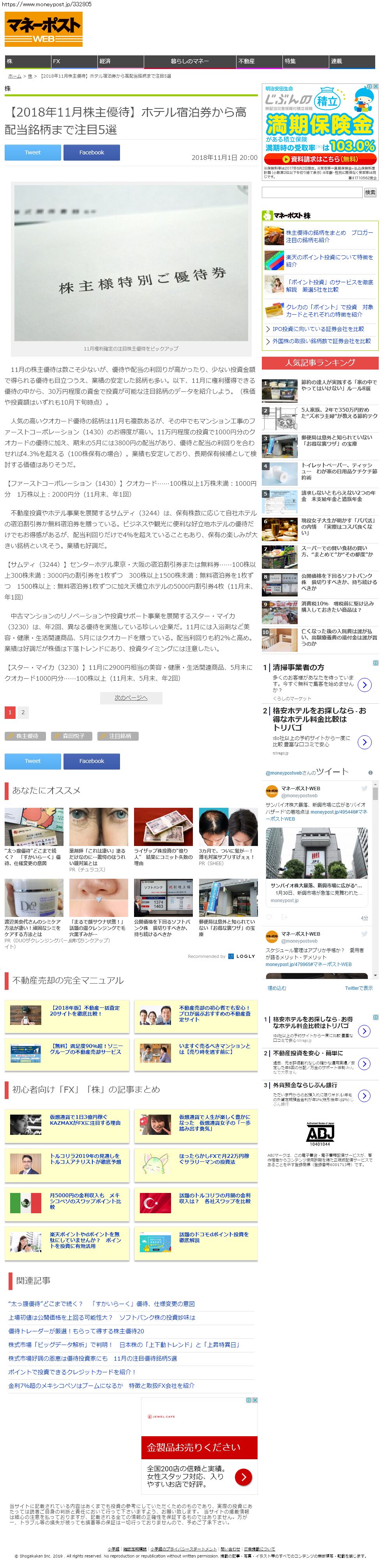Select the 暮らしのマネー tab
This screenshot has width=383, height=1568.
point(190,62)
